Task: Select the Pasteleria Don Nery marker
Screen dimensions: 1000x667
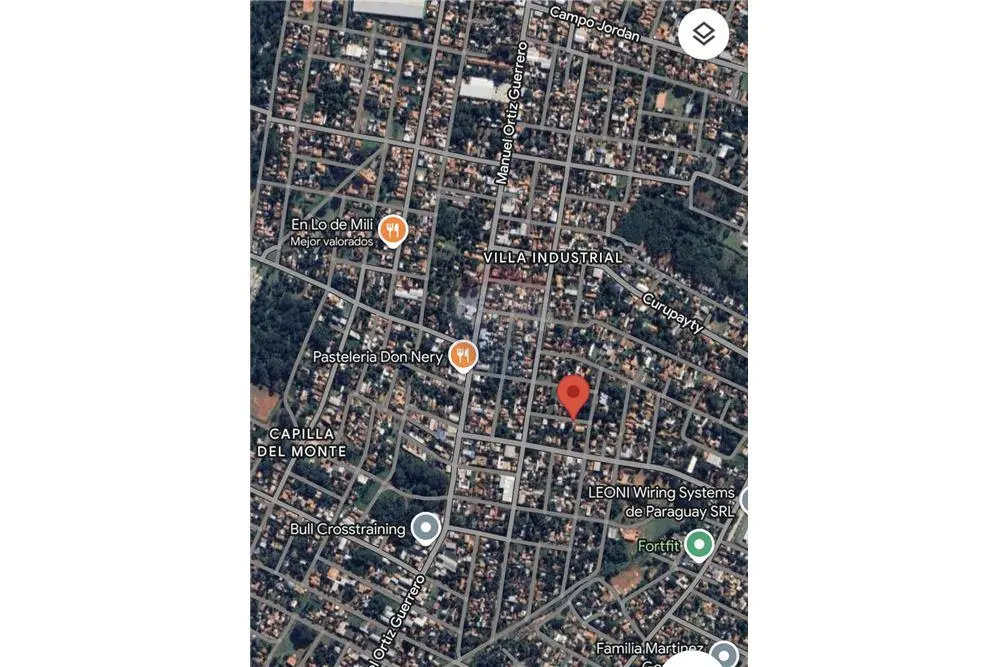Action: [x=462, y=354]
